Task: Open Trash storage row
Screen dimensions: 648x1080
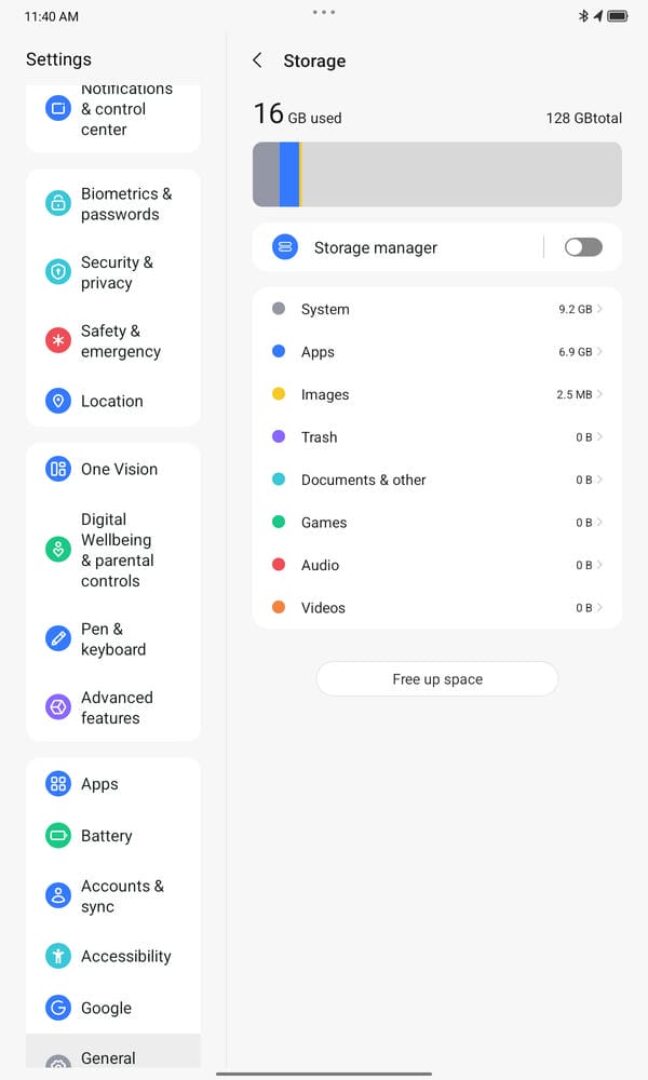Action: [437, 437]
